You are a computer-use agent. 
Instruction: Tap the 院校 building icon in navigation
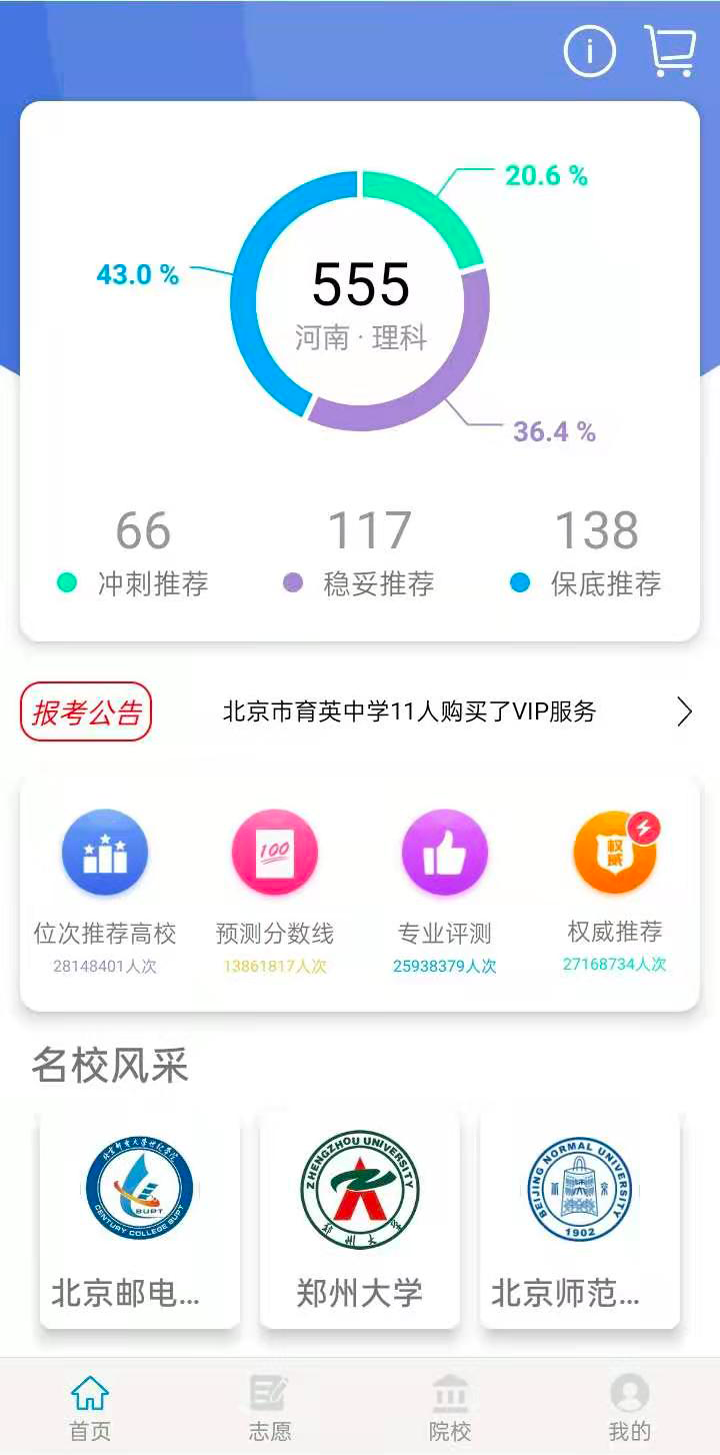tap(449, 1392)
